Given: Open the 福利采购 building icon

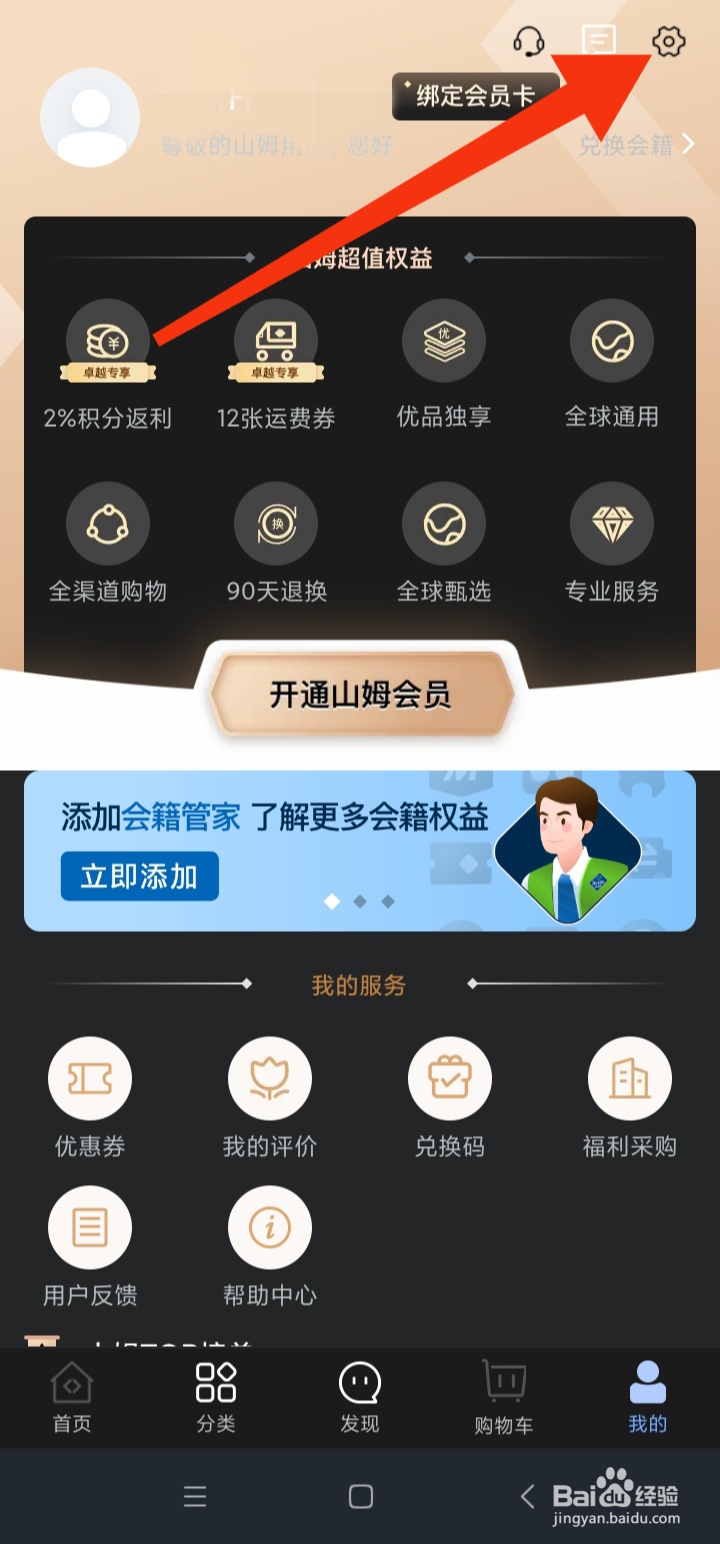Looking at the screenshot, I should (630, 1078).
